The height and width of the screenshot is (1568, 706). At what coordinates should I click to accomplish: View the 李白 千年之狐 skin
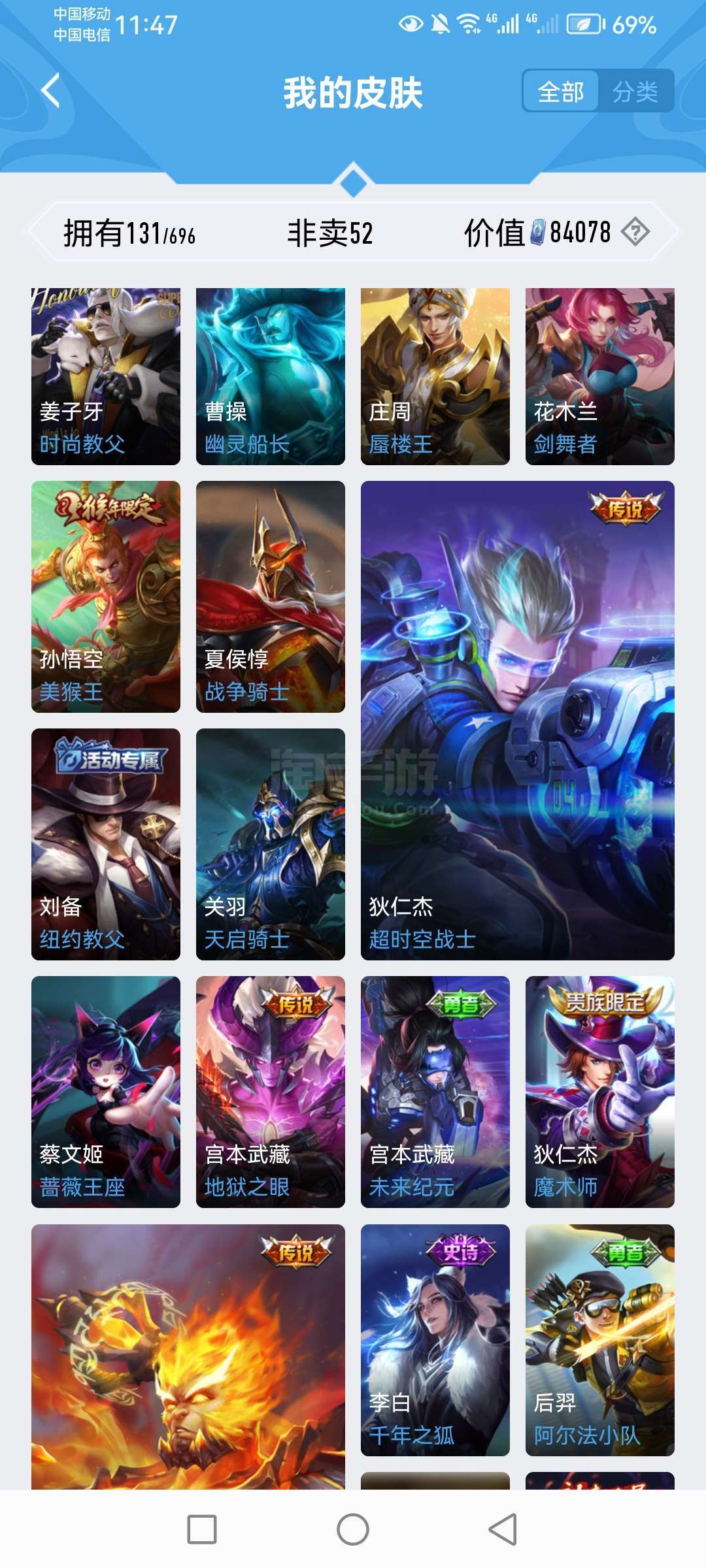[435, 1340]
